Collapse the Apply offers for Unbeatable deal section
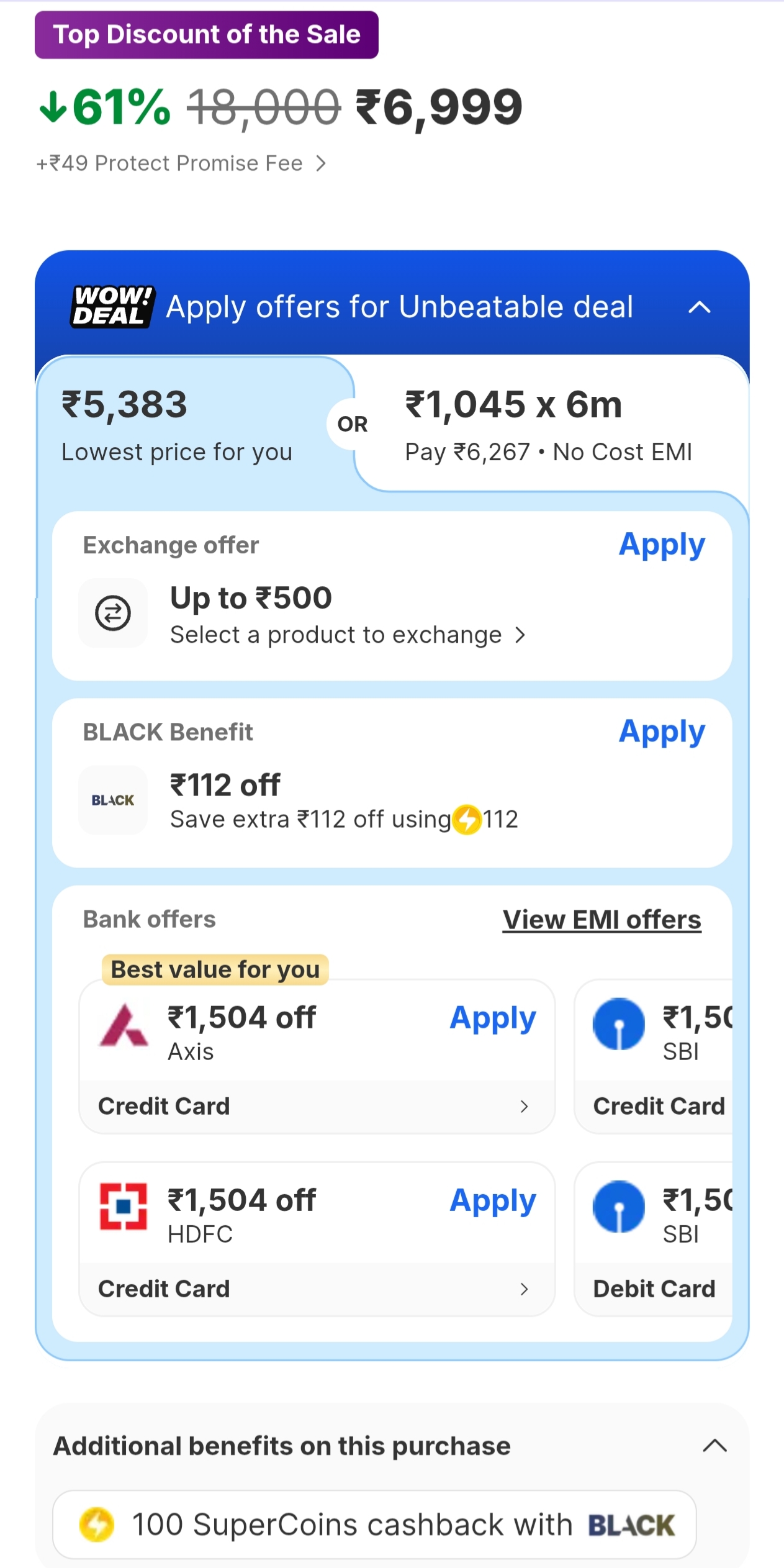Screen dimensions: 784x1568 tap(699, 307)
